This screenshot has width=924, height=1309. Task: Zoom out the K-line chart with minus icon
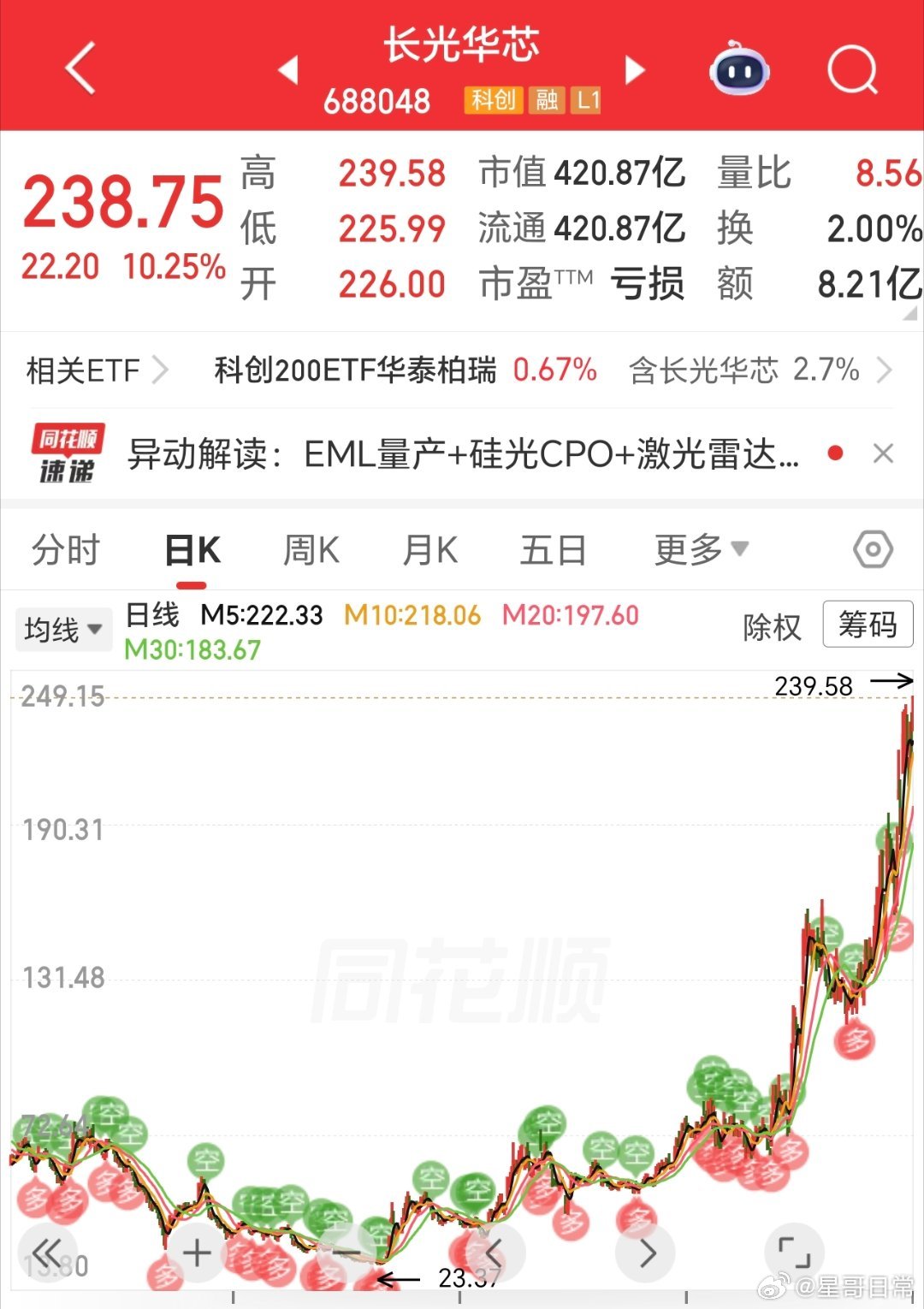346,1252
